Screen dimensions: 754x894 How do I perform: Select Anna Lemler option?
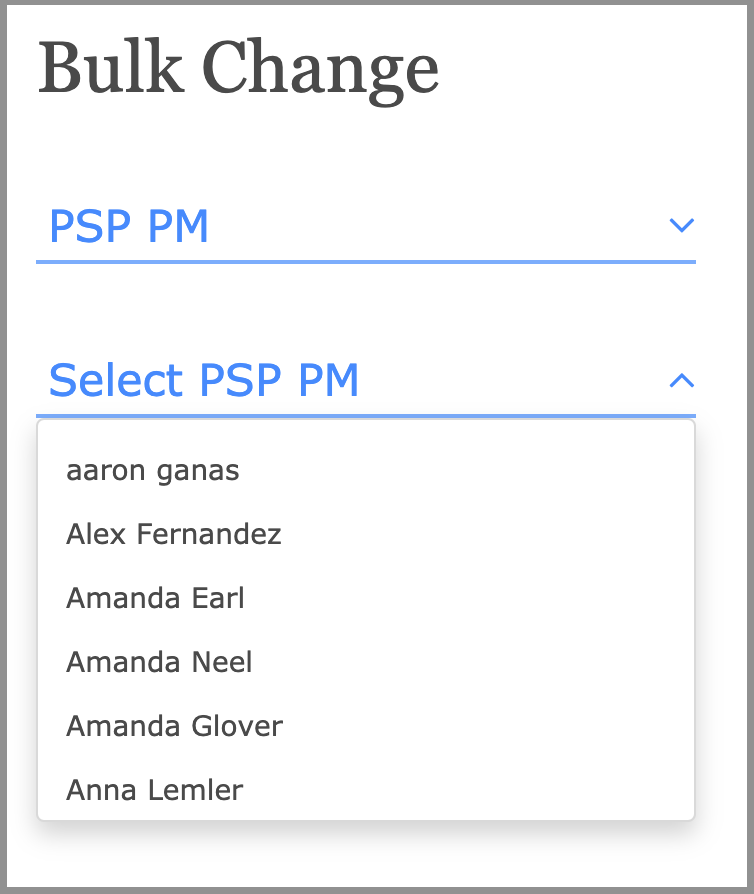point(154,790)
